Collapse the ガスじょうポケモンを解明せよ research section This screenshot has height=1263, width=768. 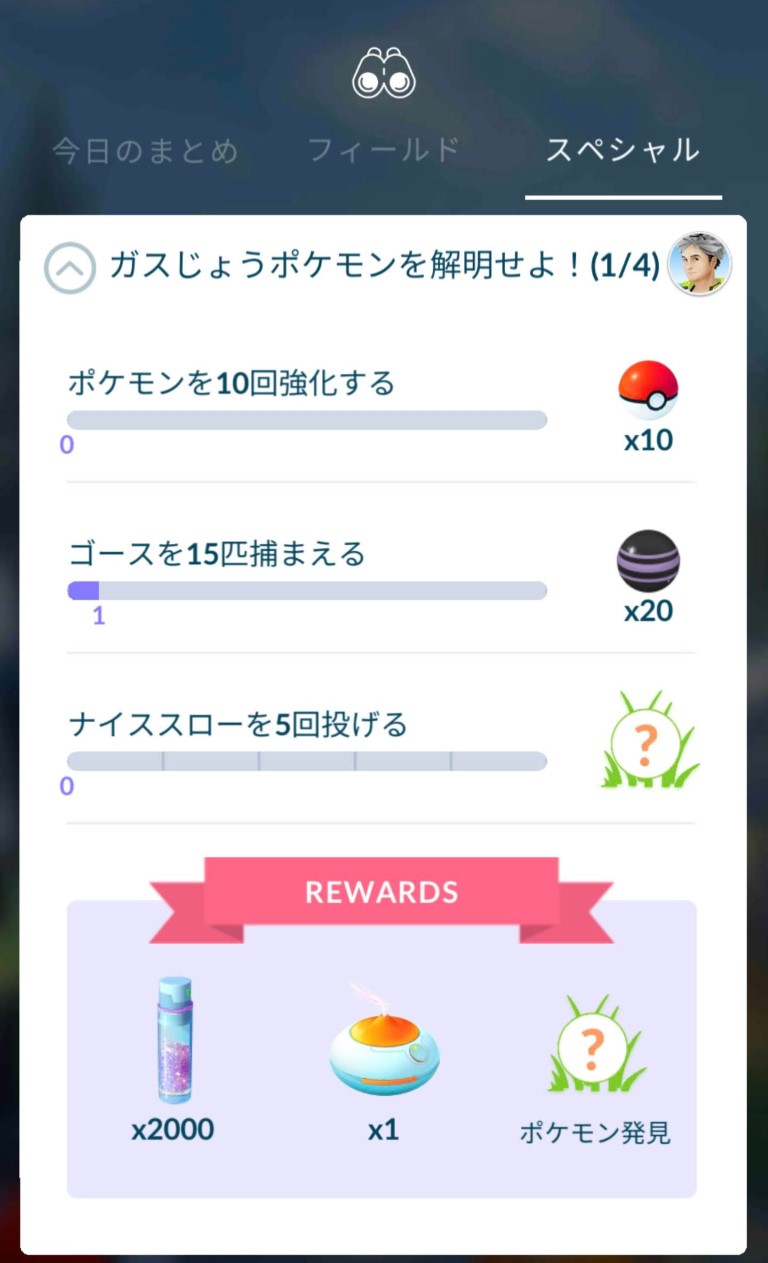tap(70, 267)
